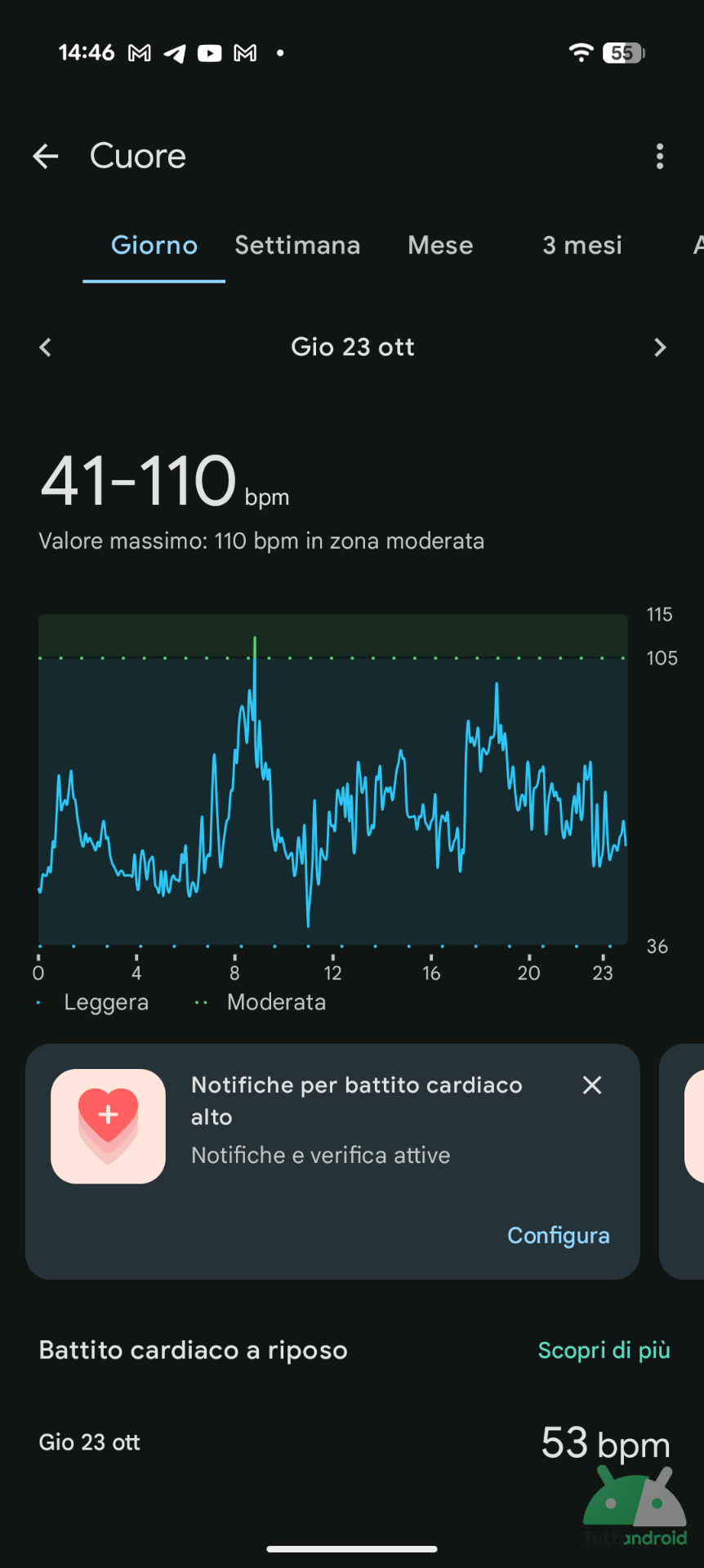Switch to the 3 mesi tab
This screenshot has width=704, height=1568.
[582, 245]
